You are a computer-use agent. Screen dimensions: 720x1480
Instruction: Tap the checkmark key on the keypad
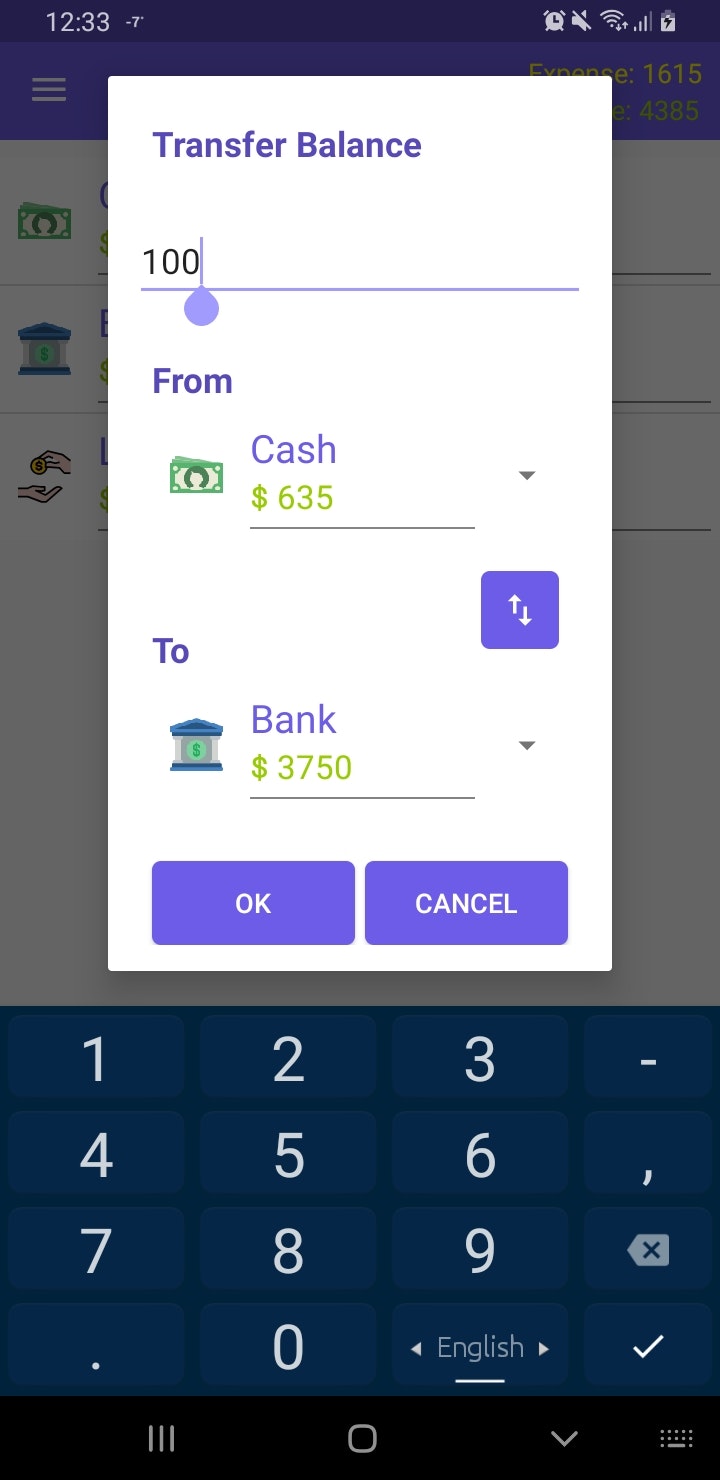tap(648, 1344)
